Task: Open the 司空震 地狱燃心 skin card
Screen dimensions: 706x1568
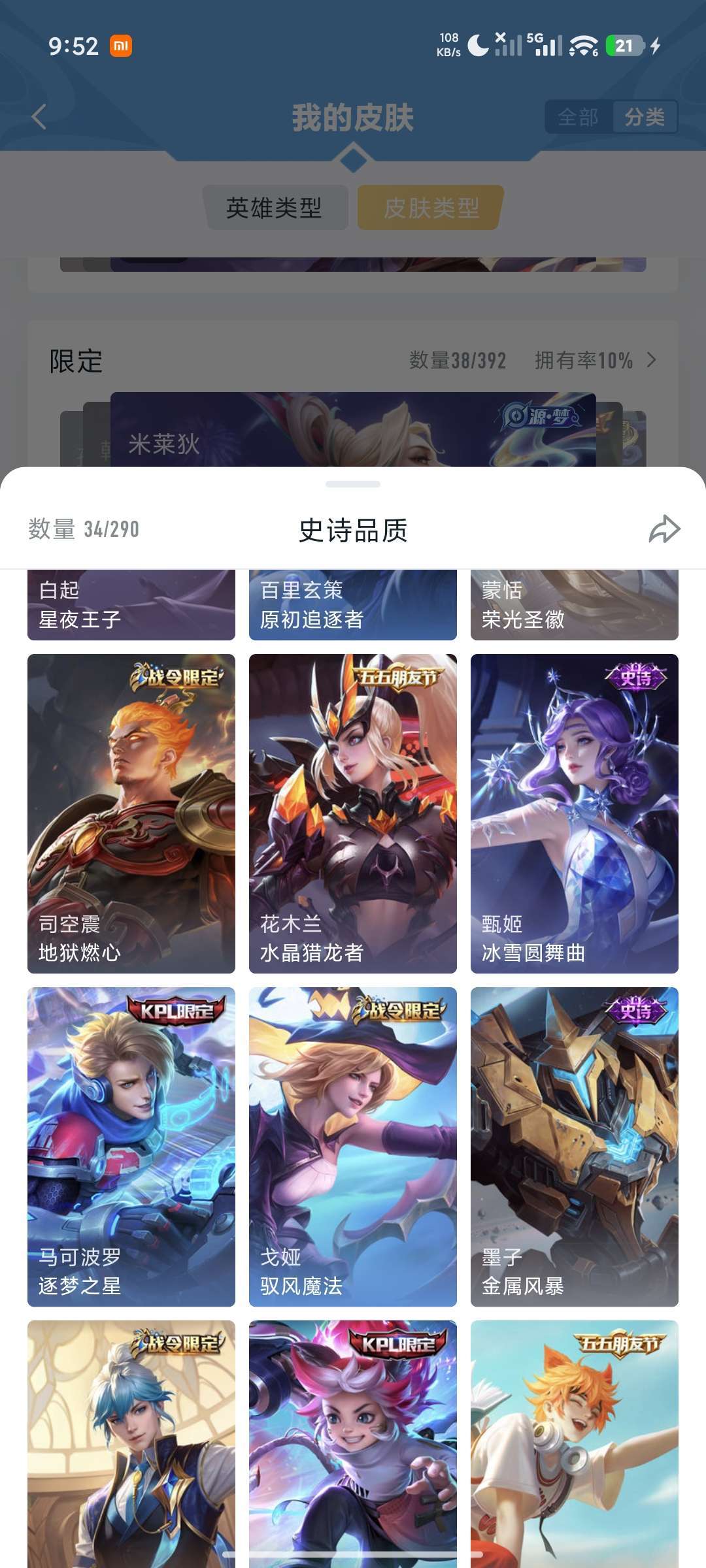Action: [131, 813]
